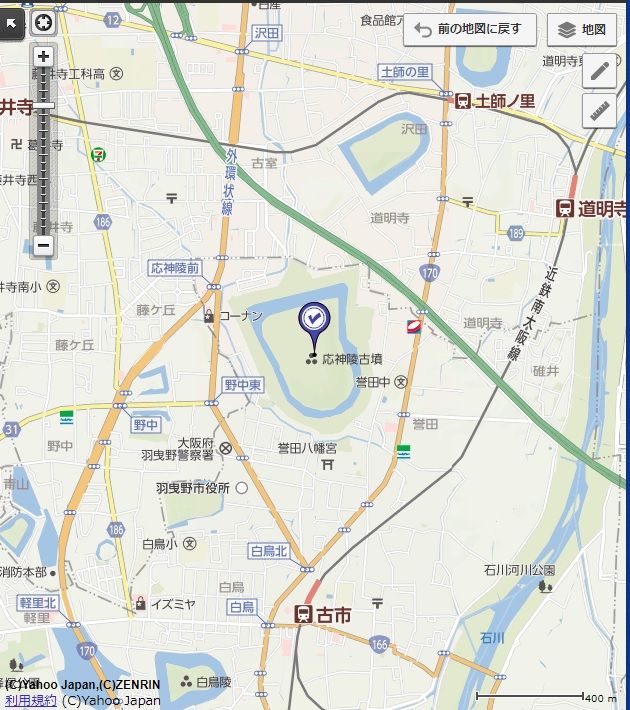Viewport: 630px width, 710px height.
Task: Center the map on current location
Action: (x=43, y=22)
